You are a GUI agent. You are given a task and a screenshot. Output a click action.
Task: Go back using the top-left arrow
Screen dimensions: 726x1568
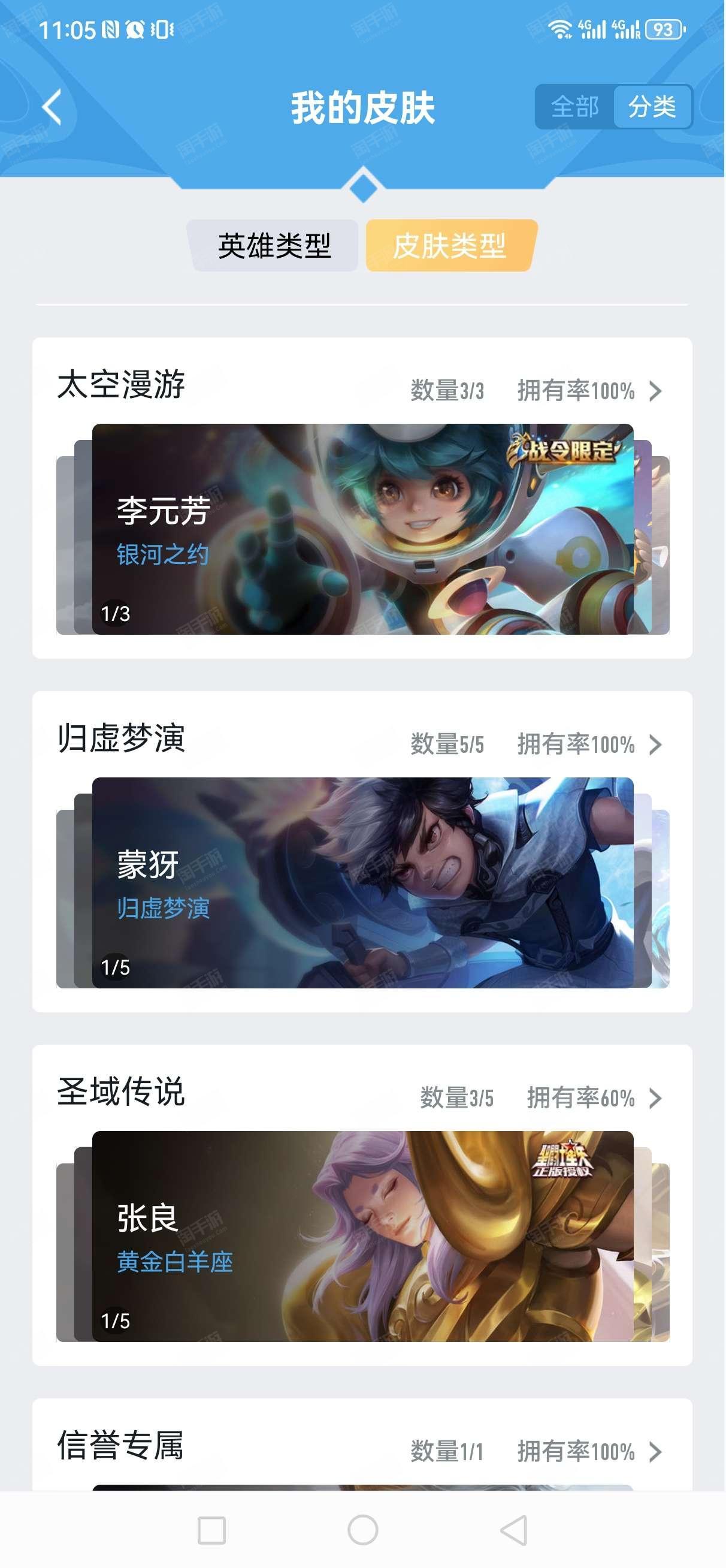click(x=52, y=107)
